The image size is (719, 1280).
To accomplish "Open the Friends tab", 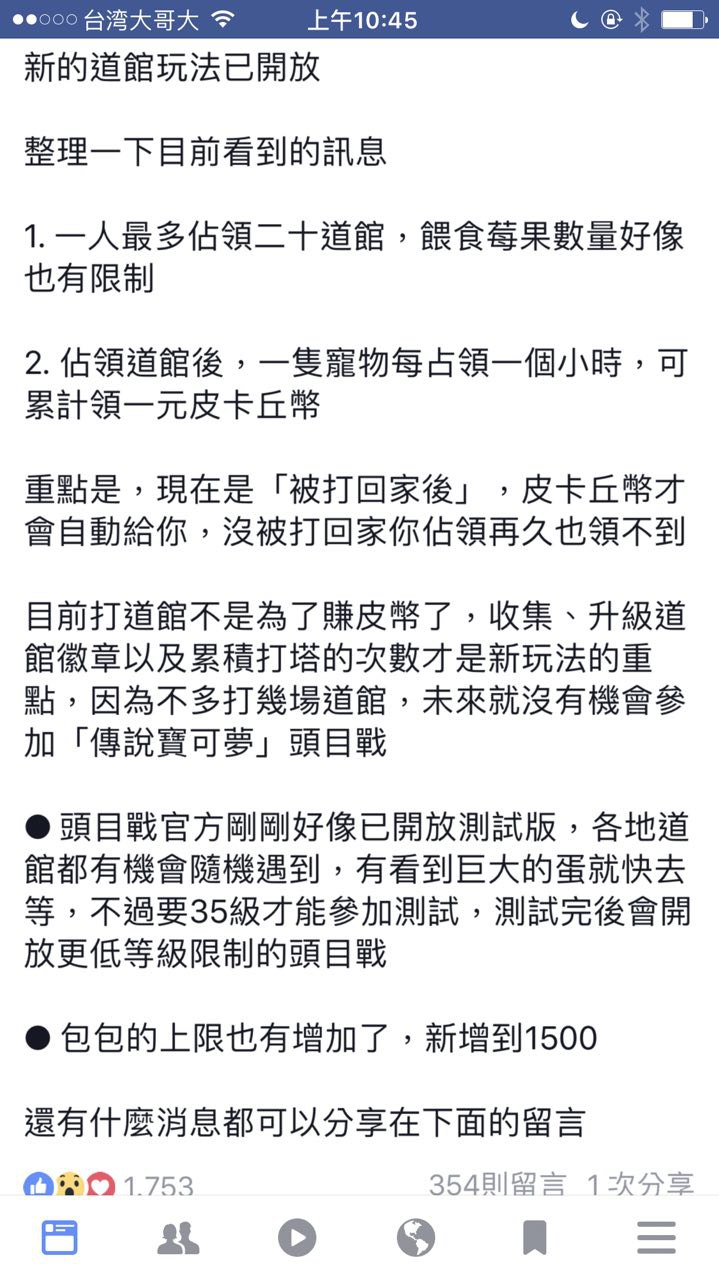I will pyautogui.click(x=178, y=1238).
